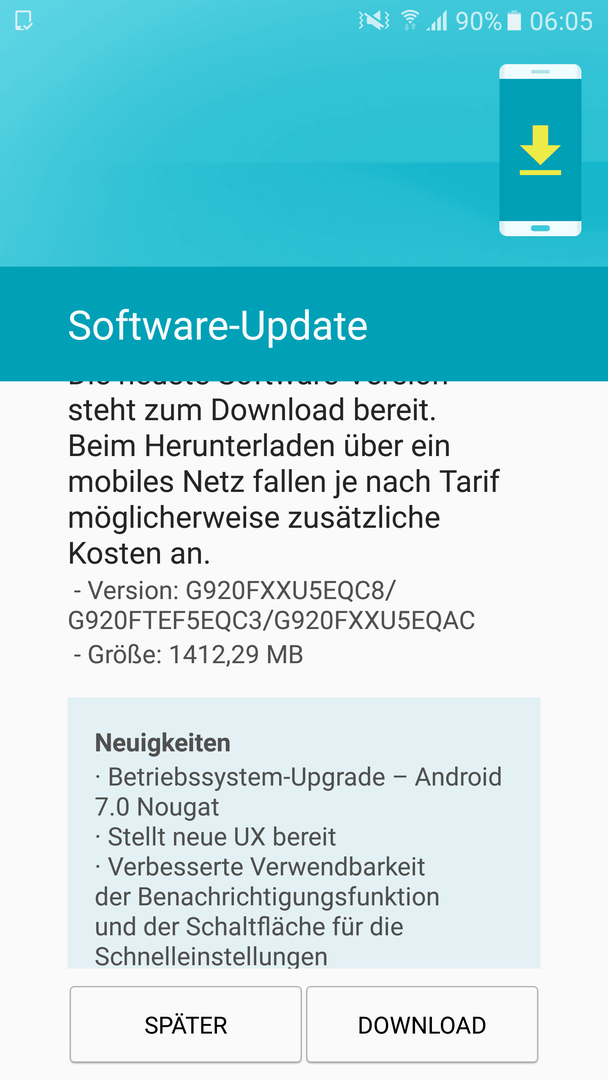Tap the DOWNLOAD button

point(421,1025)
